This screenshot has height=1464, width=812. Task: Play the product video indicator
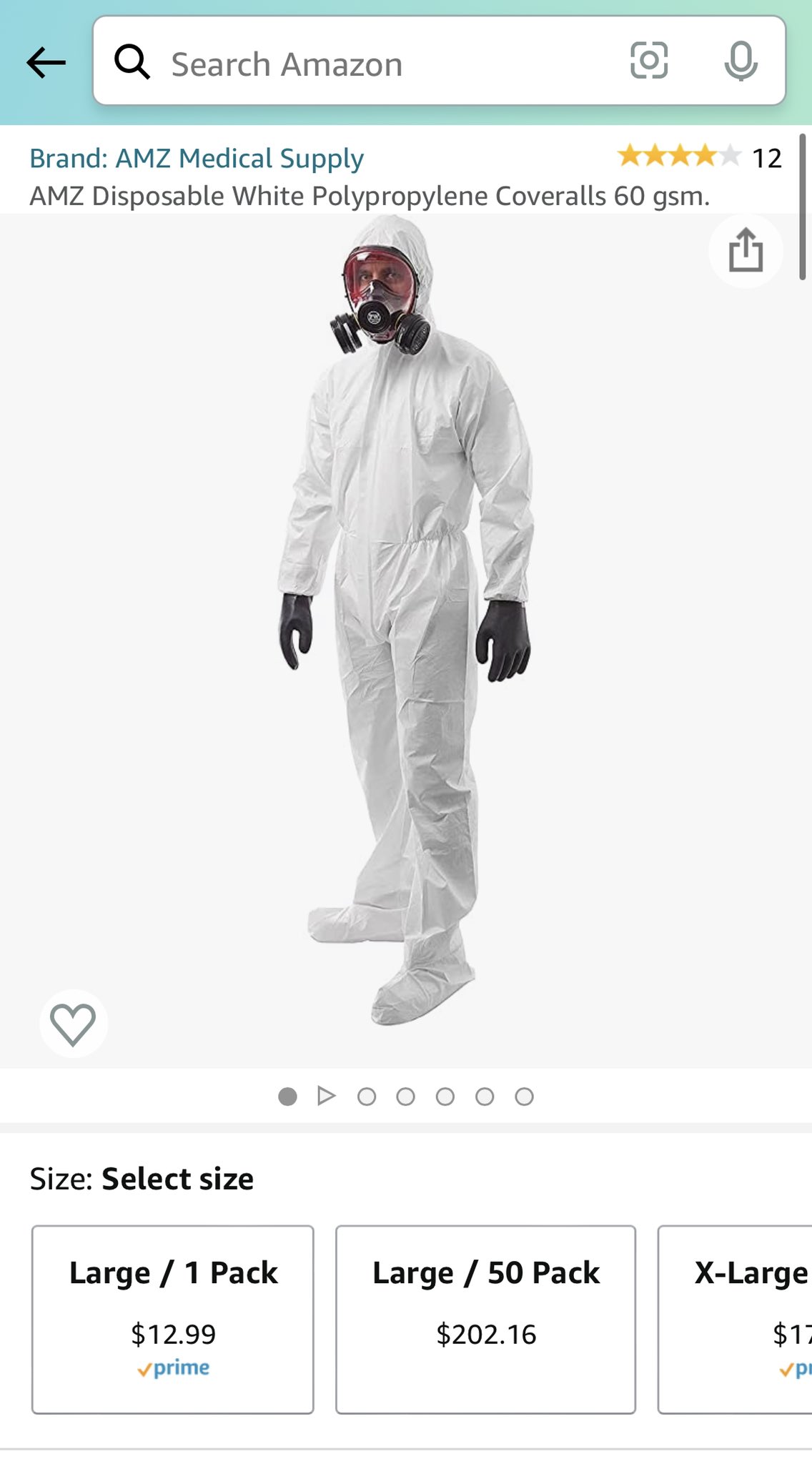point(327,1096)
